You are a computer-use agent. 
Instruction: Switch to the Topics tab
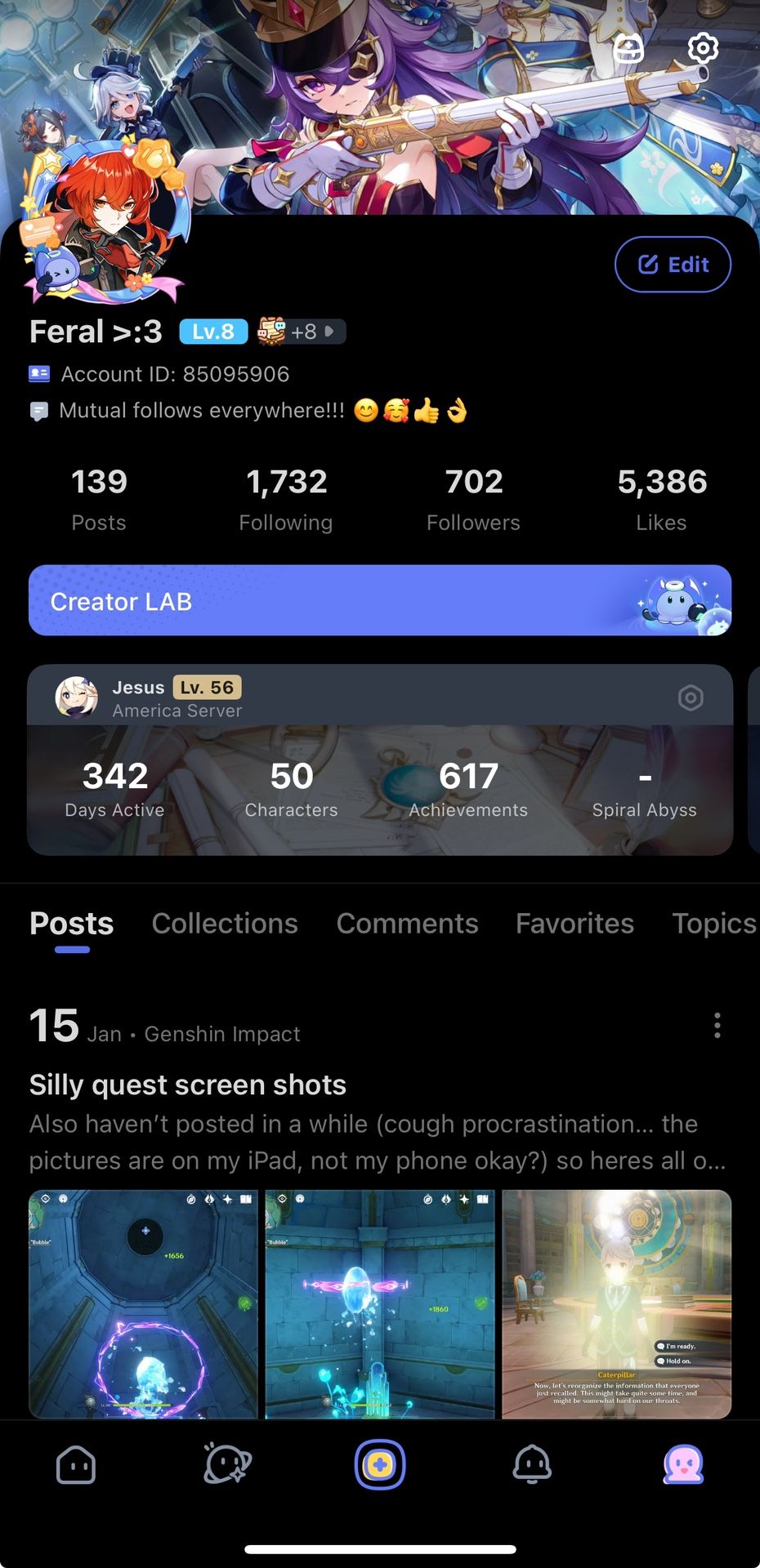pyautogui.click(x=713, y=924)
